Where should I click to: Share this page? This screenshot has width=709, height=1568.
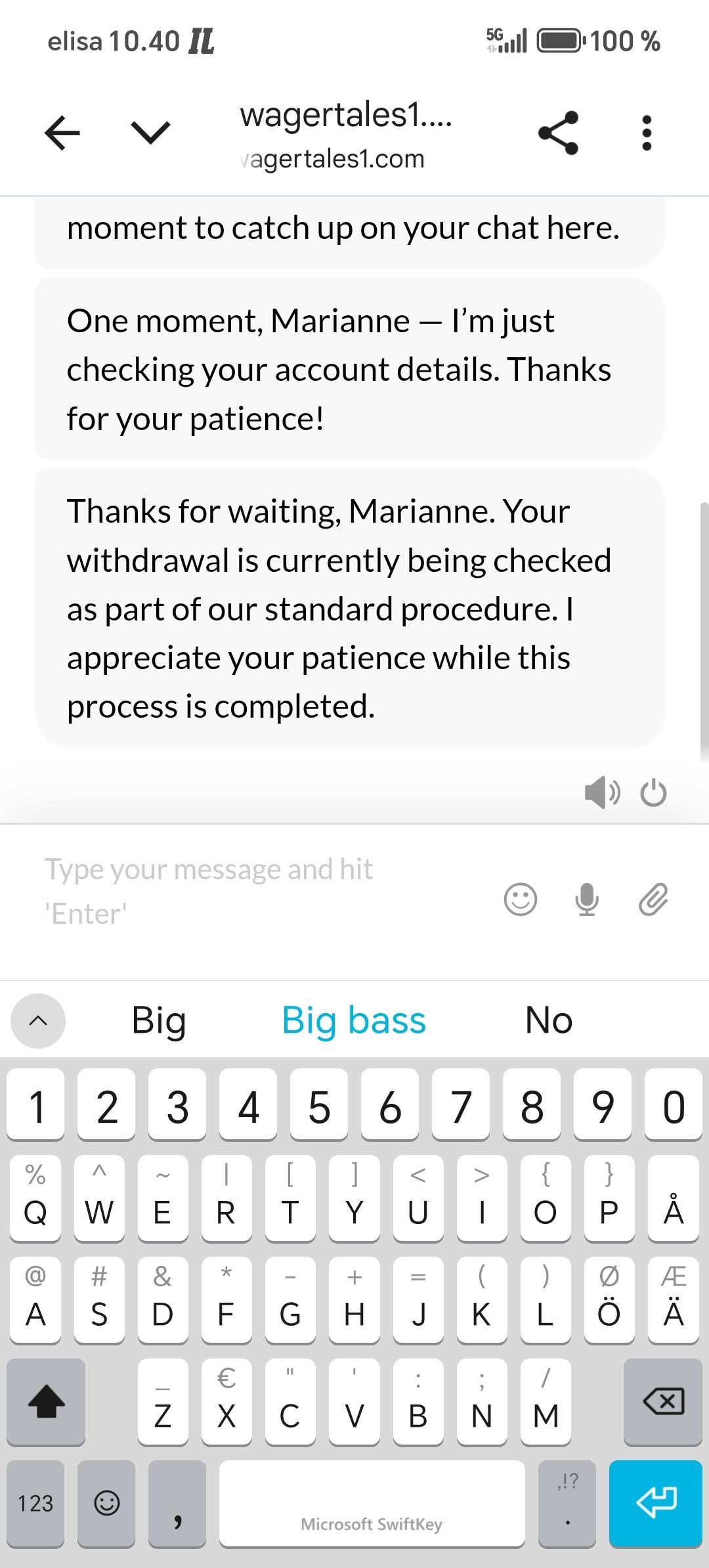point(559,133)
